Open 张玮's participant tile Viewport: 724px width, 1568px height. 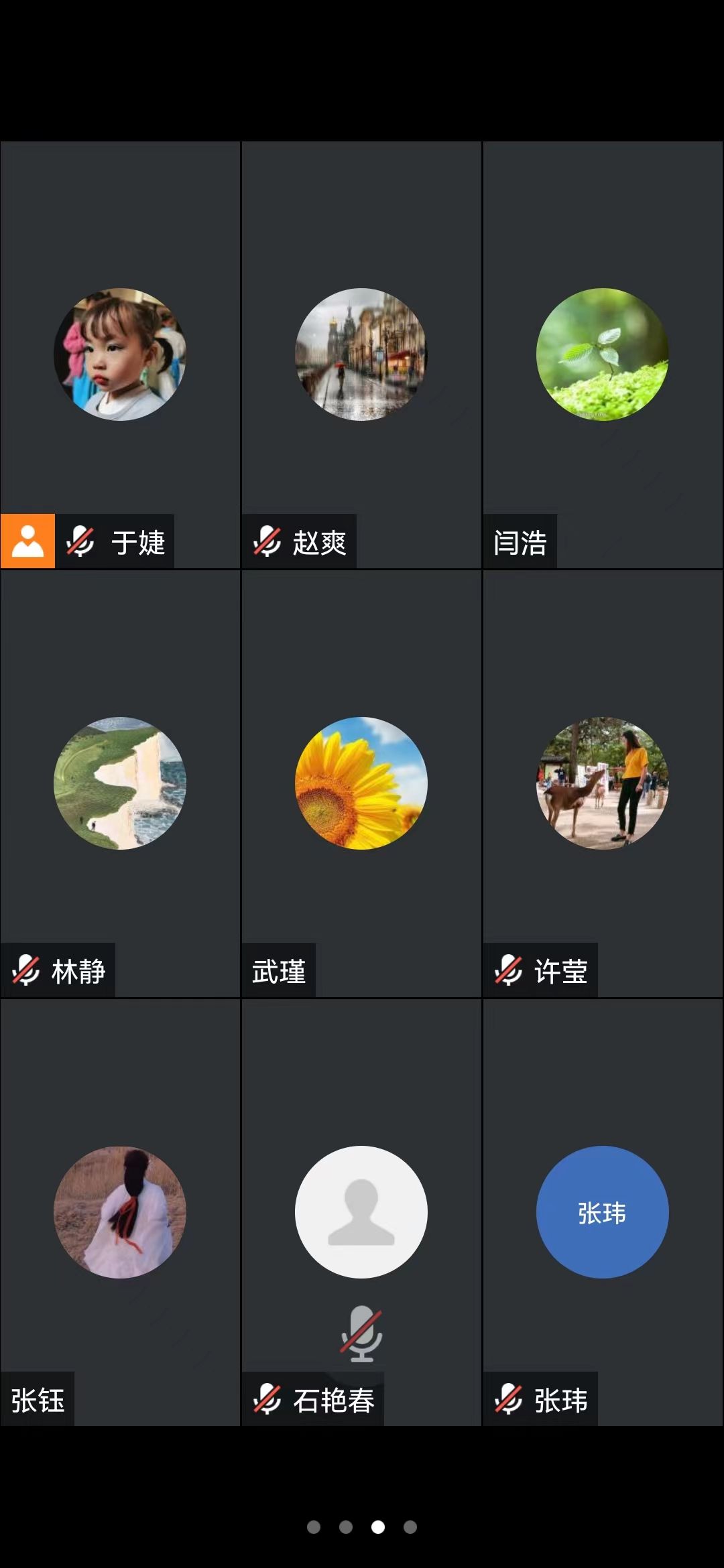click(x=603, y=1212)
